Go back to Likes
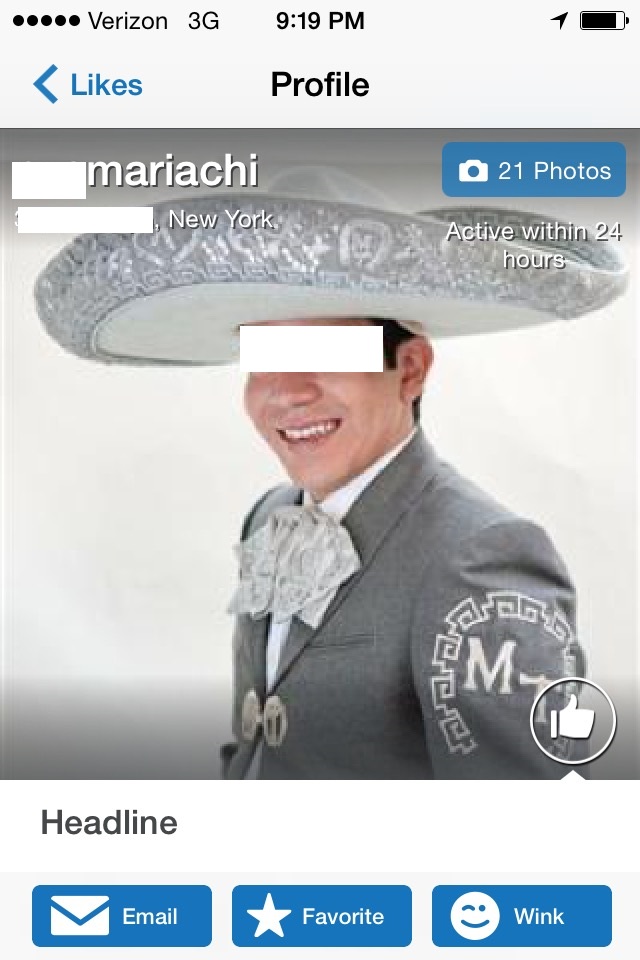 coord(88,85)
